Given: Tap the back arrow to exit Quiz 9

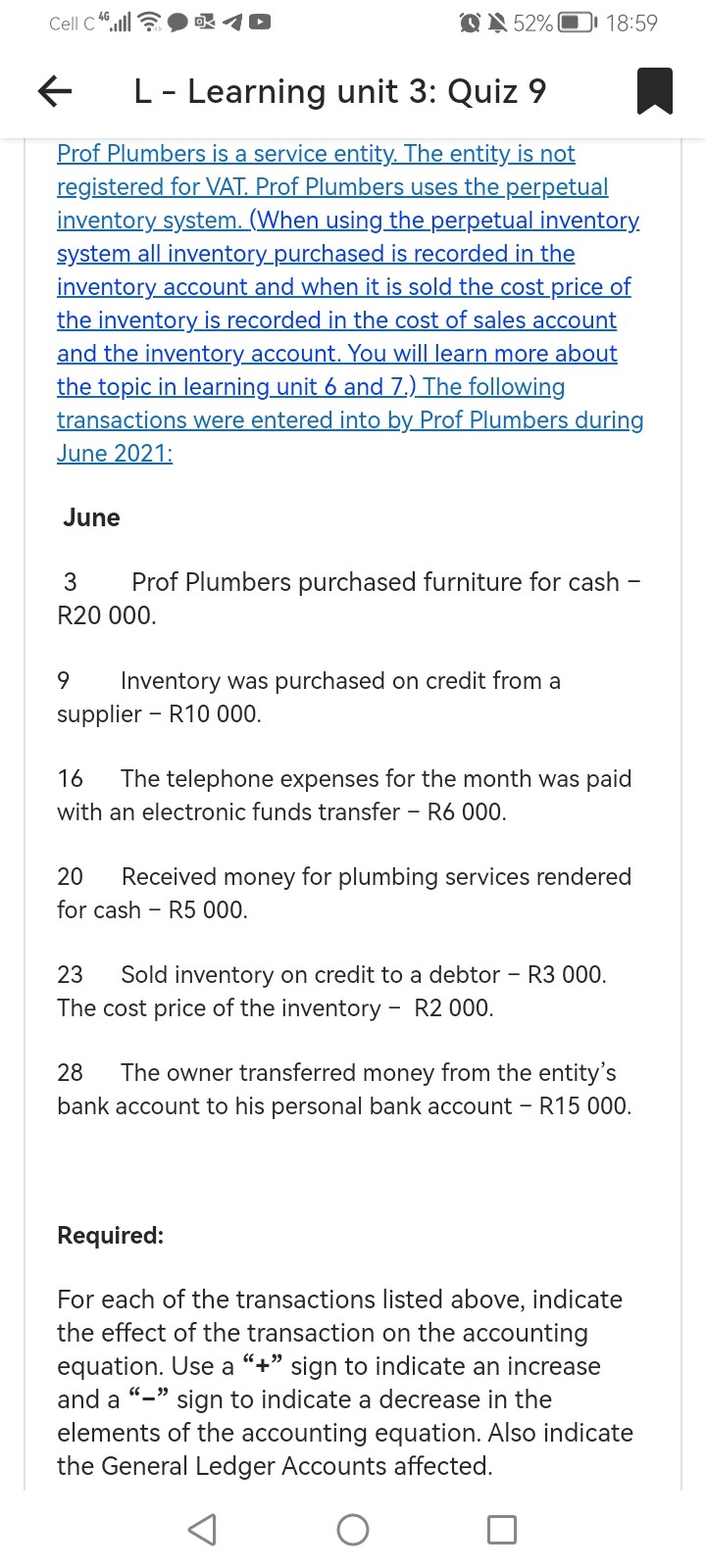Looking at the screenshot, I should tap(54, 90).
